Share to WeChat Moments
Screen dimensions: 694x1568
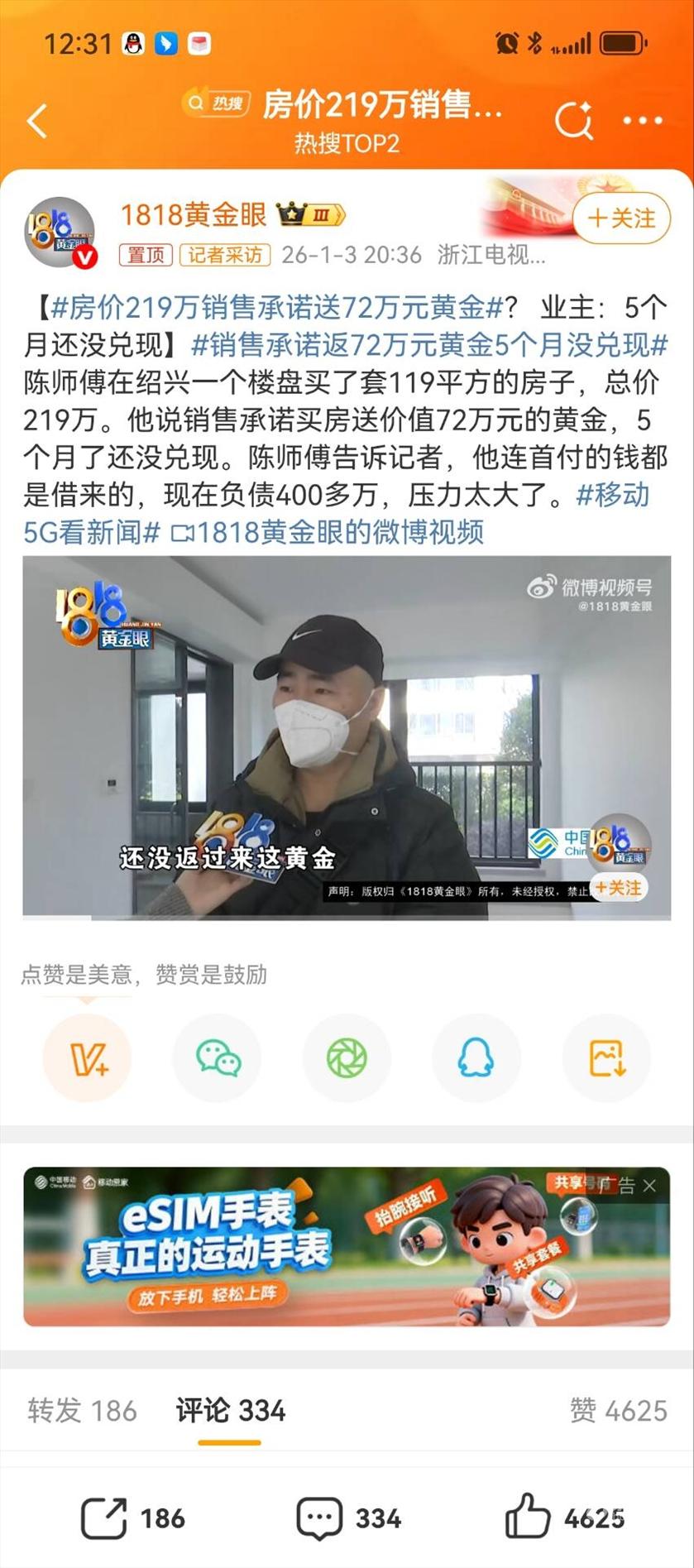pos(347,1058)
